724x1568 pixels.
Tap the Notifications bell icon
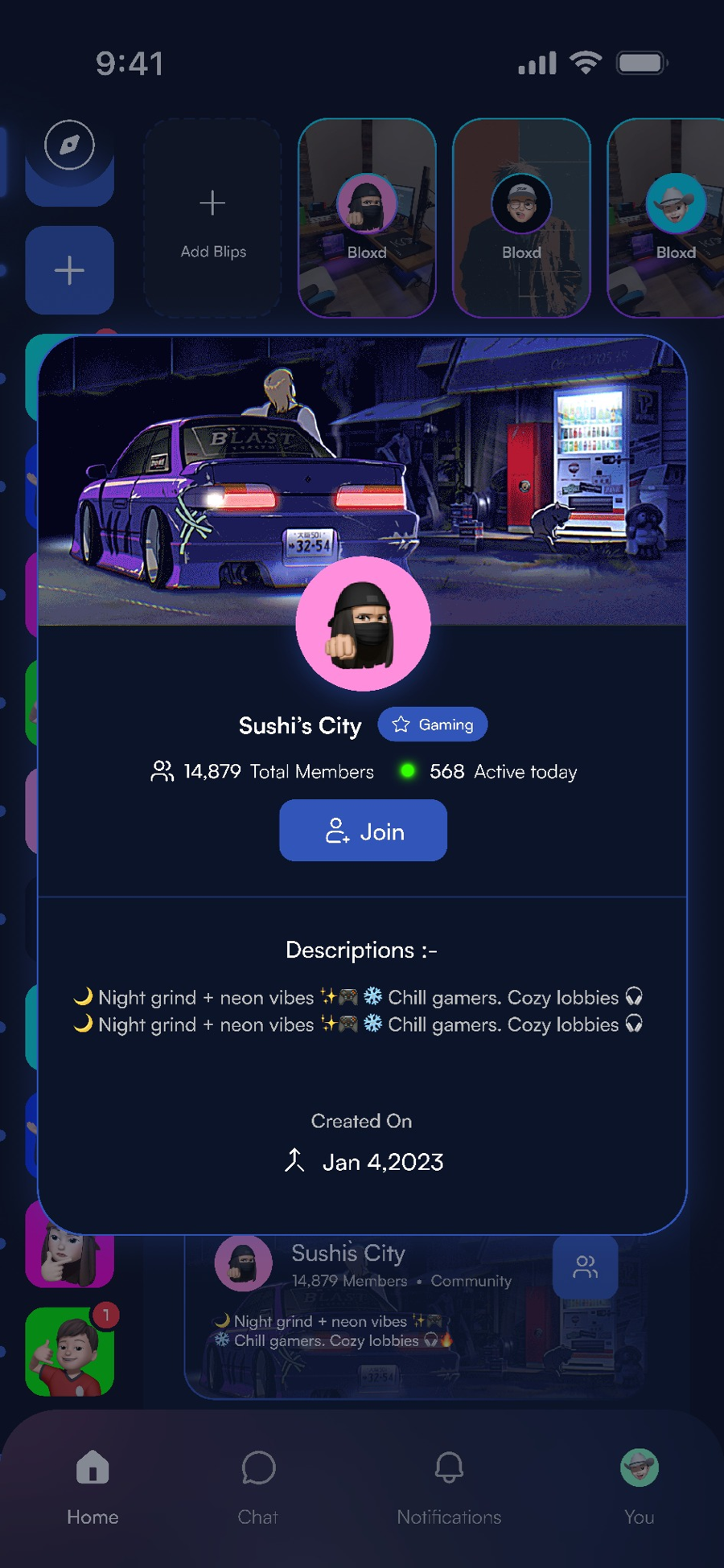448,1467
